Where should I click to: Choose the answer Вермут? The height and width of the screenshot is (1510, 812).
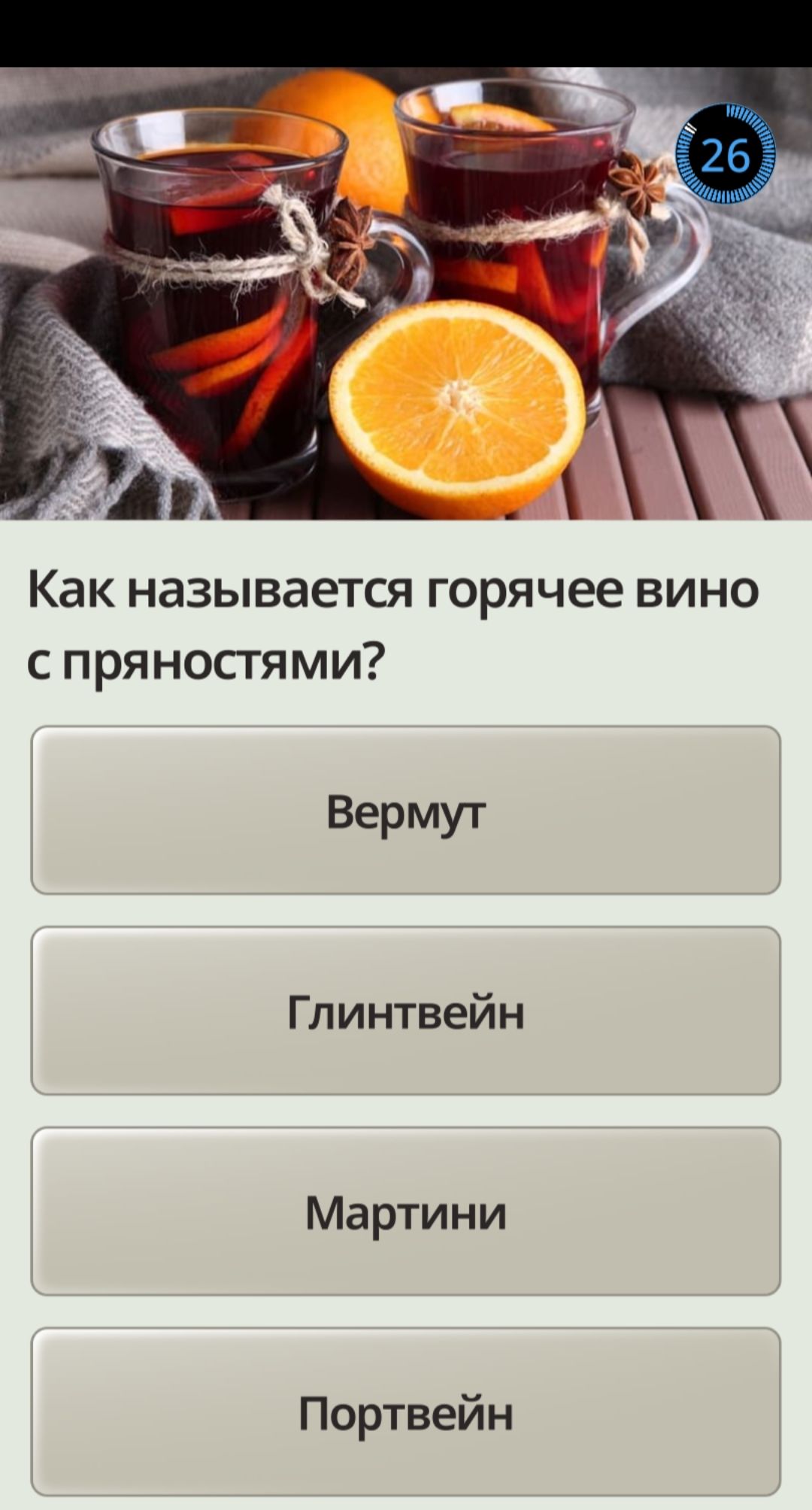click(406, 810)
